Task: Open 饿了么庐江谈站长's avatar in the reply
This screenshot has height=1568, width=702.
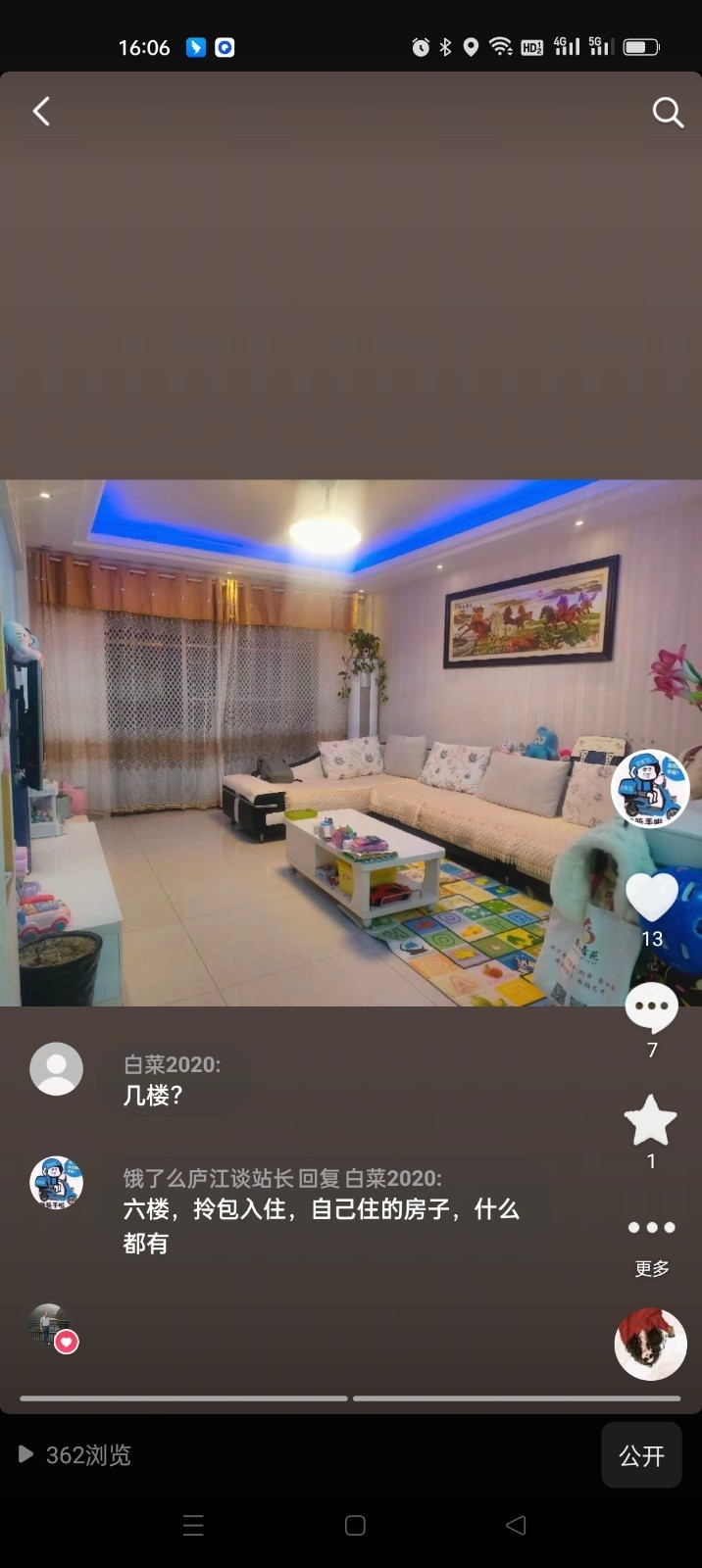Action: pyautogui.click(x=57, y=1183)
